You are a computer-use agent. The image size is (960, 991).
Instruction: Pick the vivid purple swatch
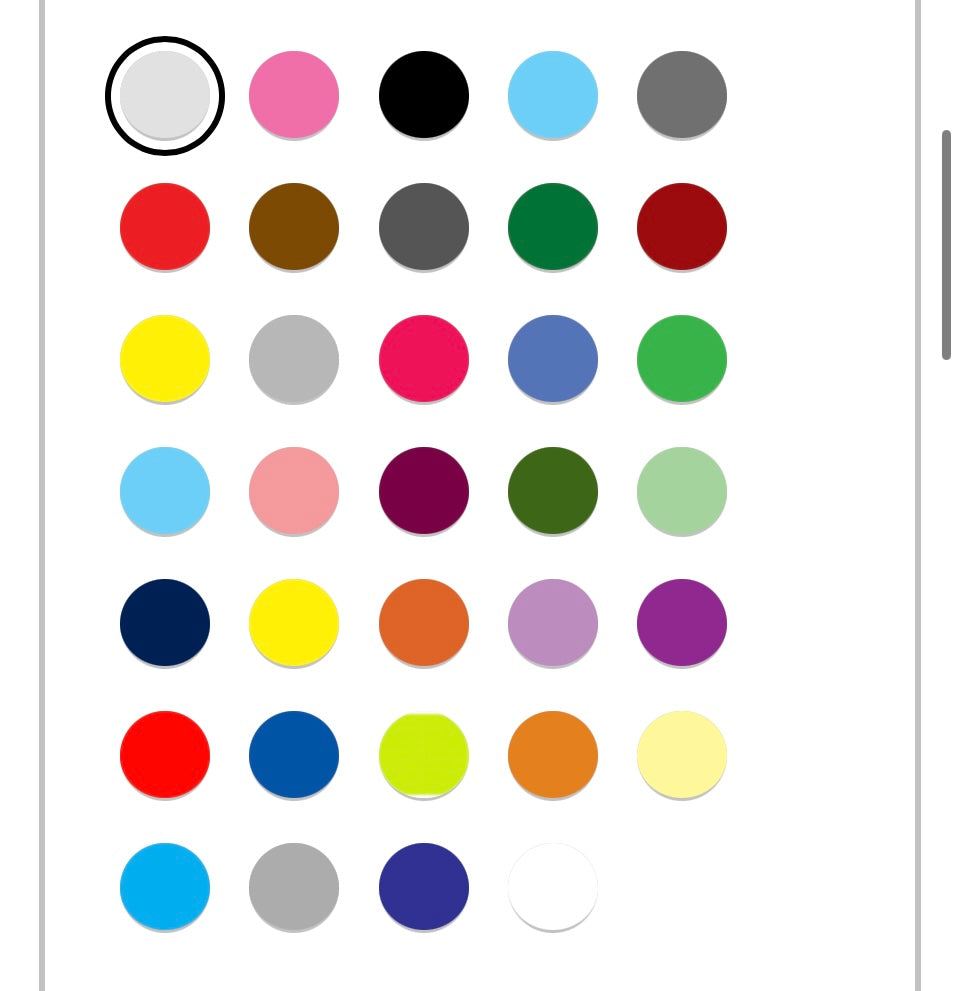point(682,622)
